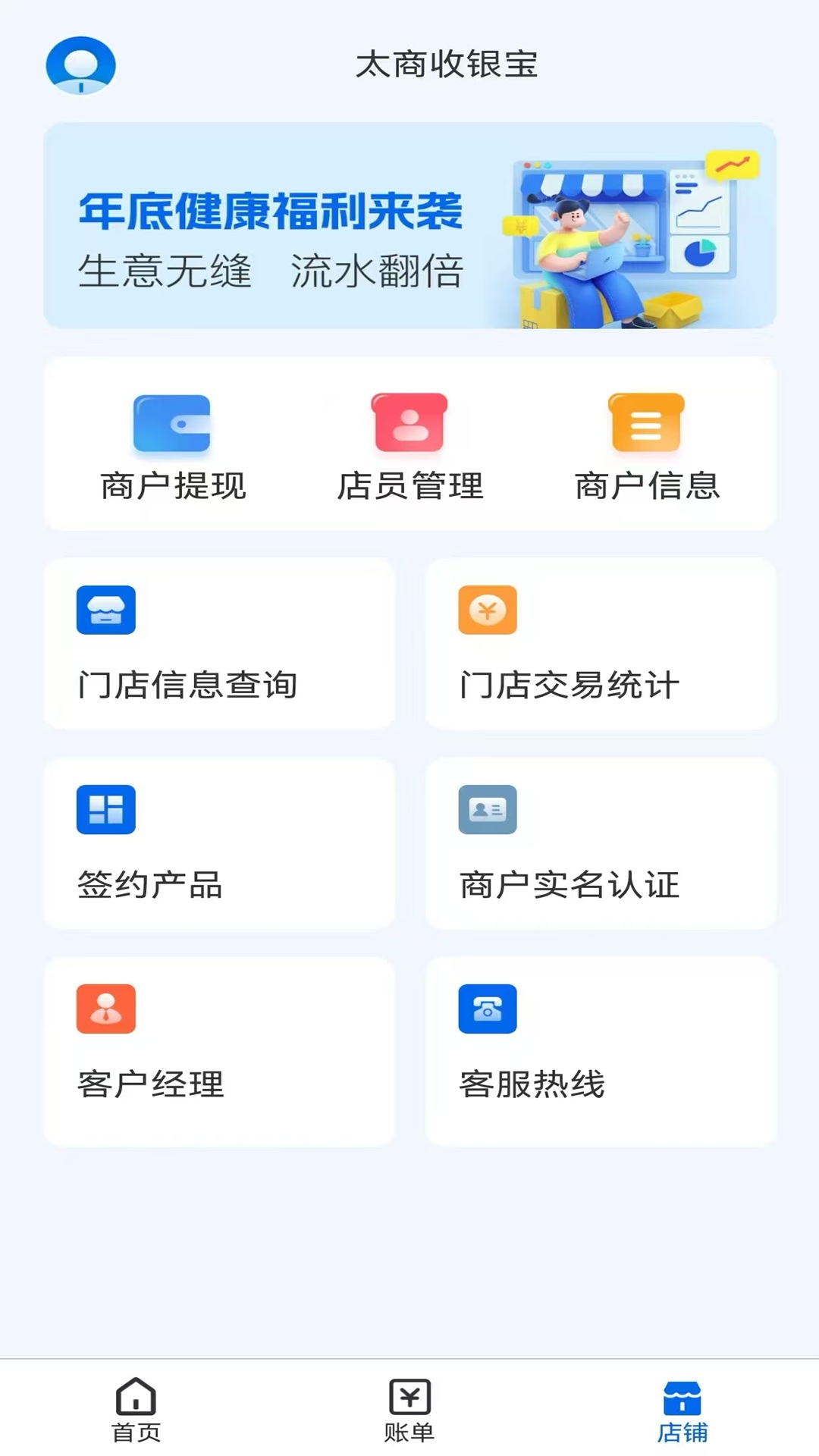Click the 商户提现 text label
This screenshot has height=1456, width=819.
(173, 488)
